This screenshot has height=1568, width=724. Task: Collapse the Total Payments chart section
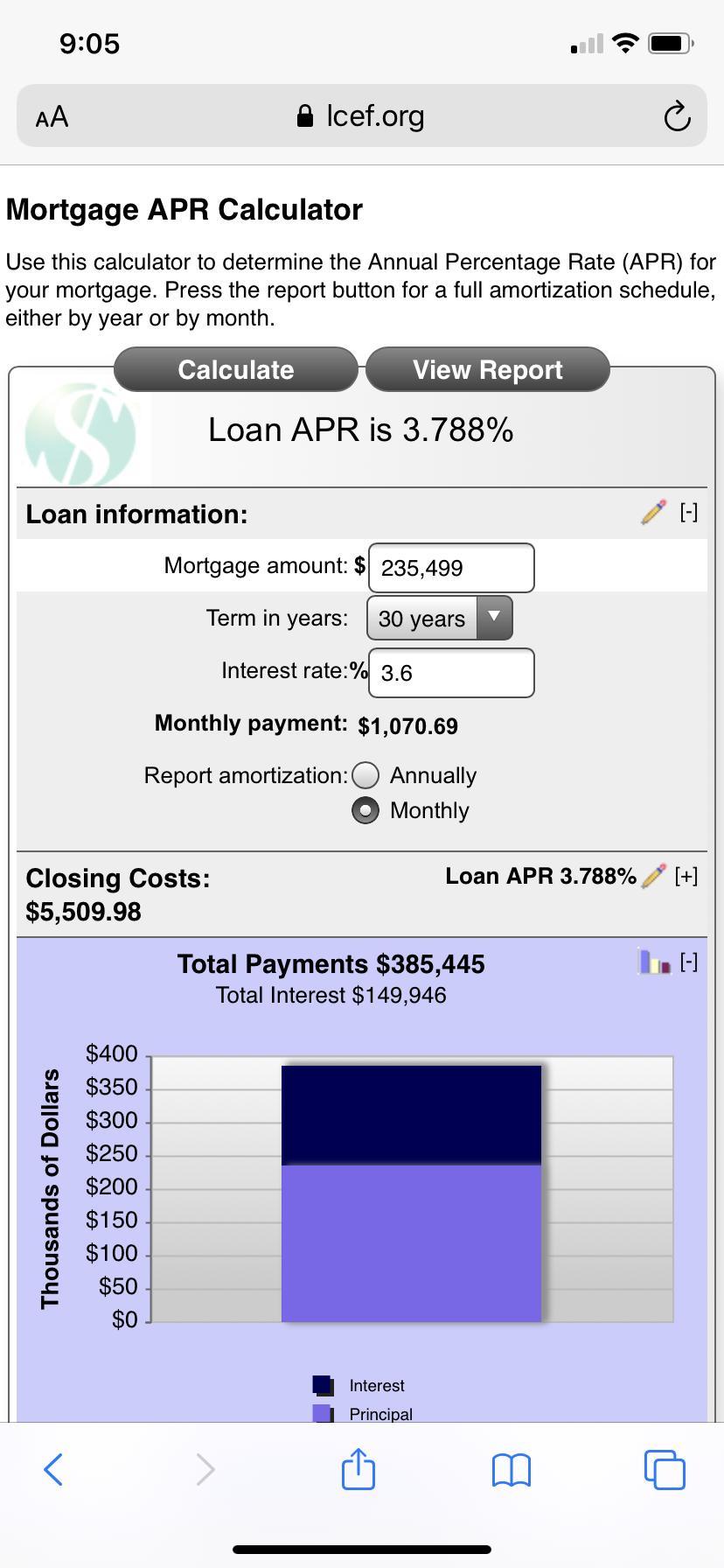coord(689,962)
